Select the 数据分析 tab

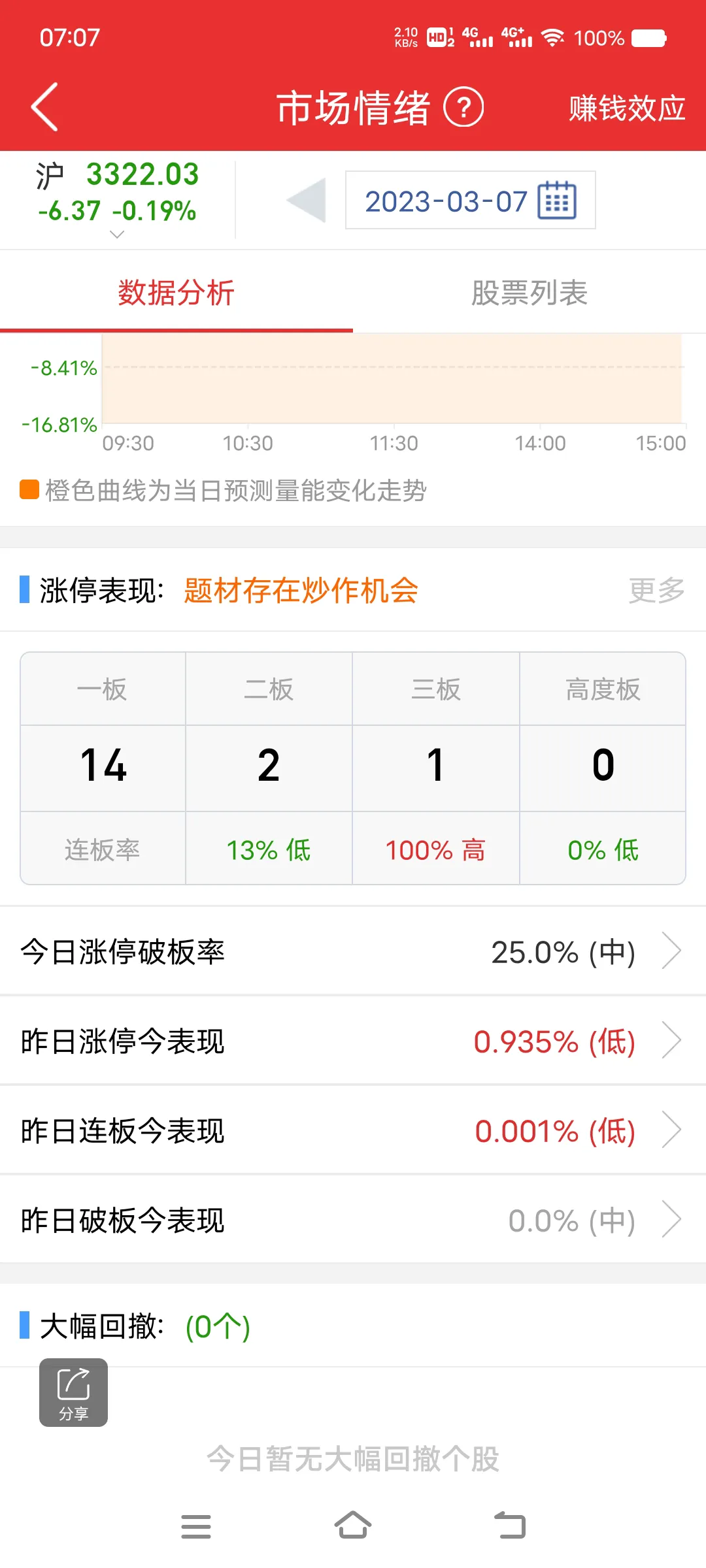(x=176, y=292)
